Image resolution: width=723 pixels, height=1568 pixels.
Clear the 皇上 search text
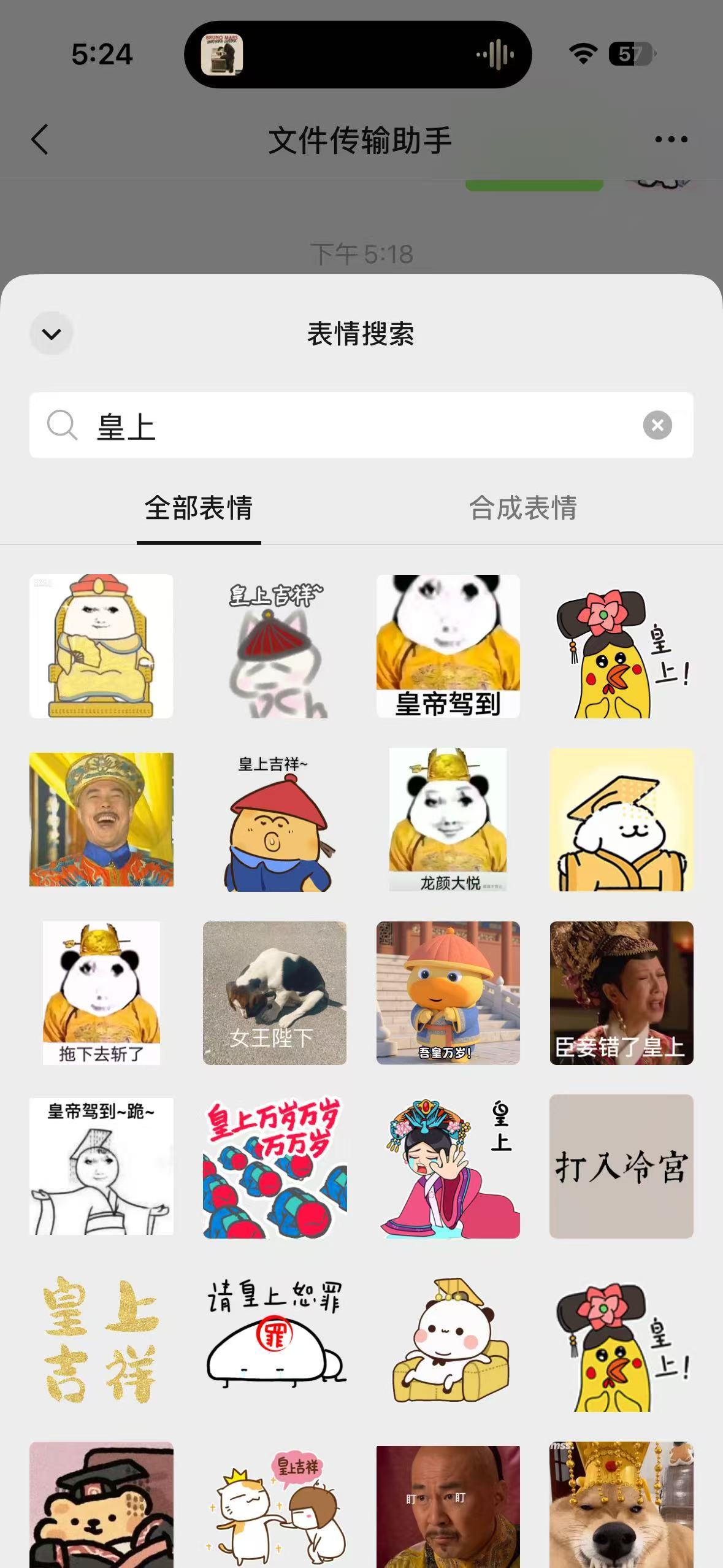(657, 425)
